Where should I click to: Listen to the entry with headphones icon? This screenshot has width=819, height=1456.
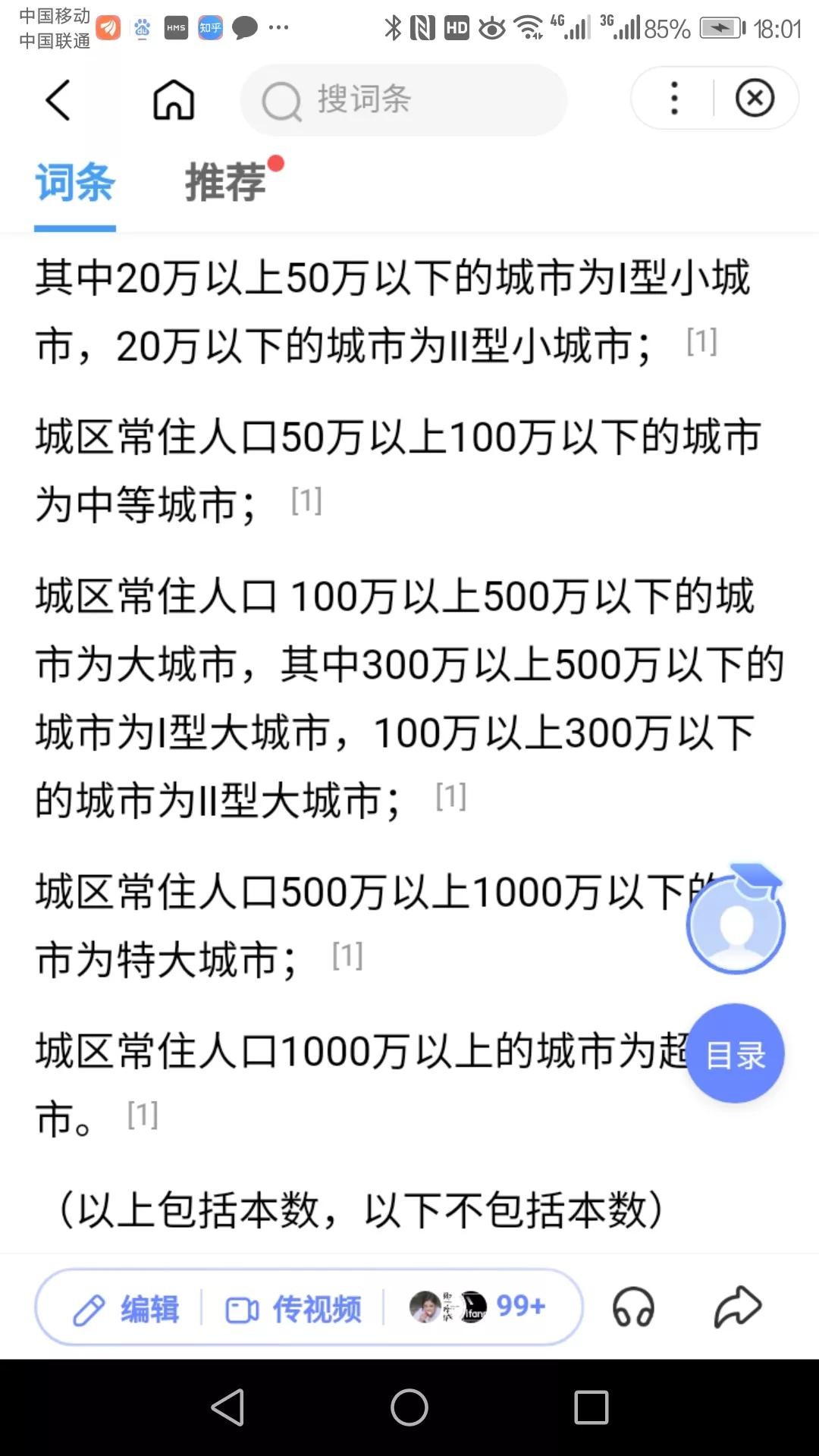tap(633, 1307)
